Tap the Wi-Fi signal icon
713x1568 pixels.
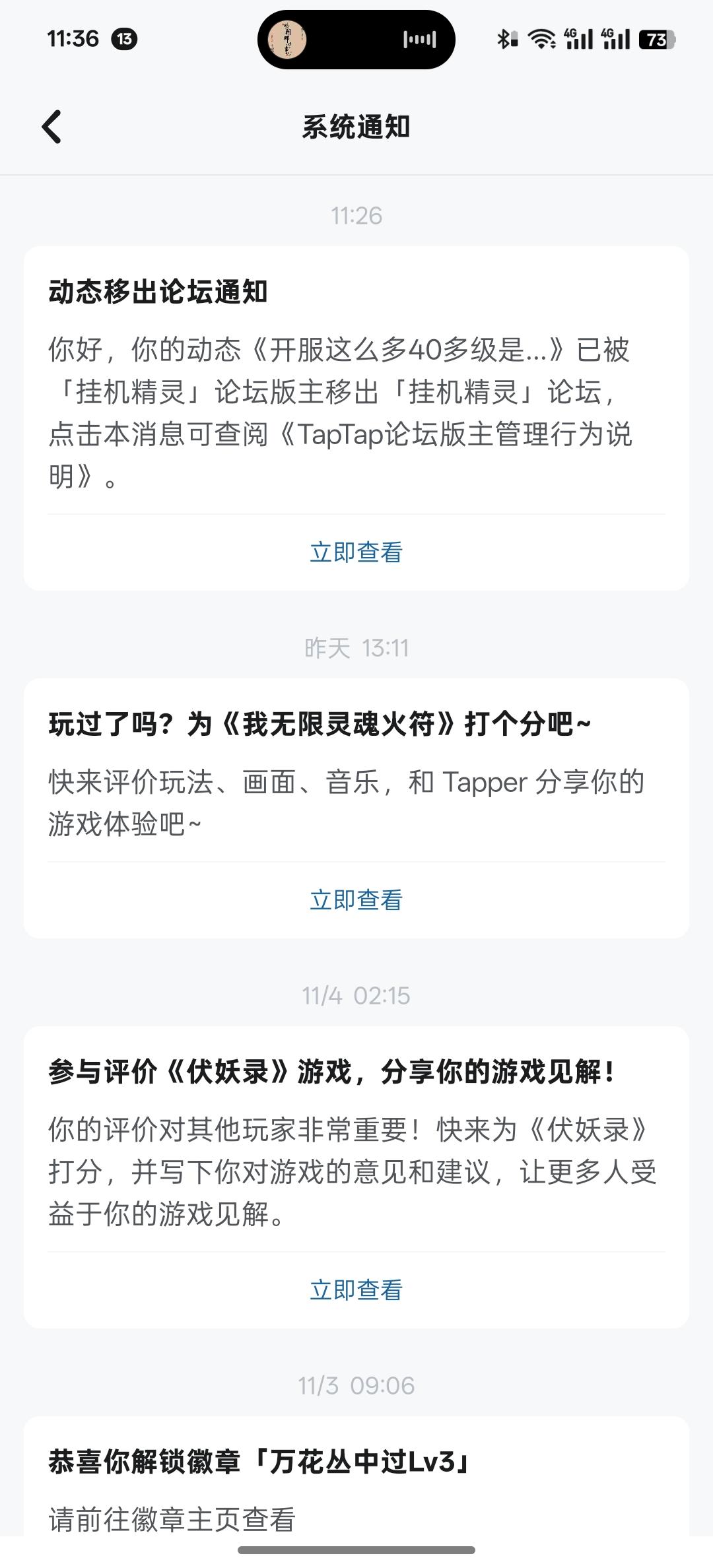pos(541,40)
